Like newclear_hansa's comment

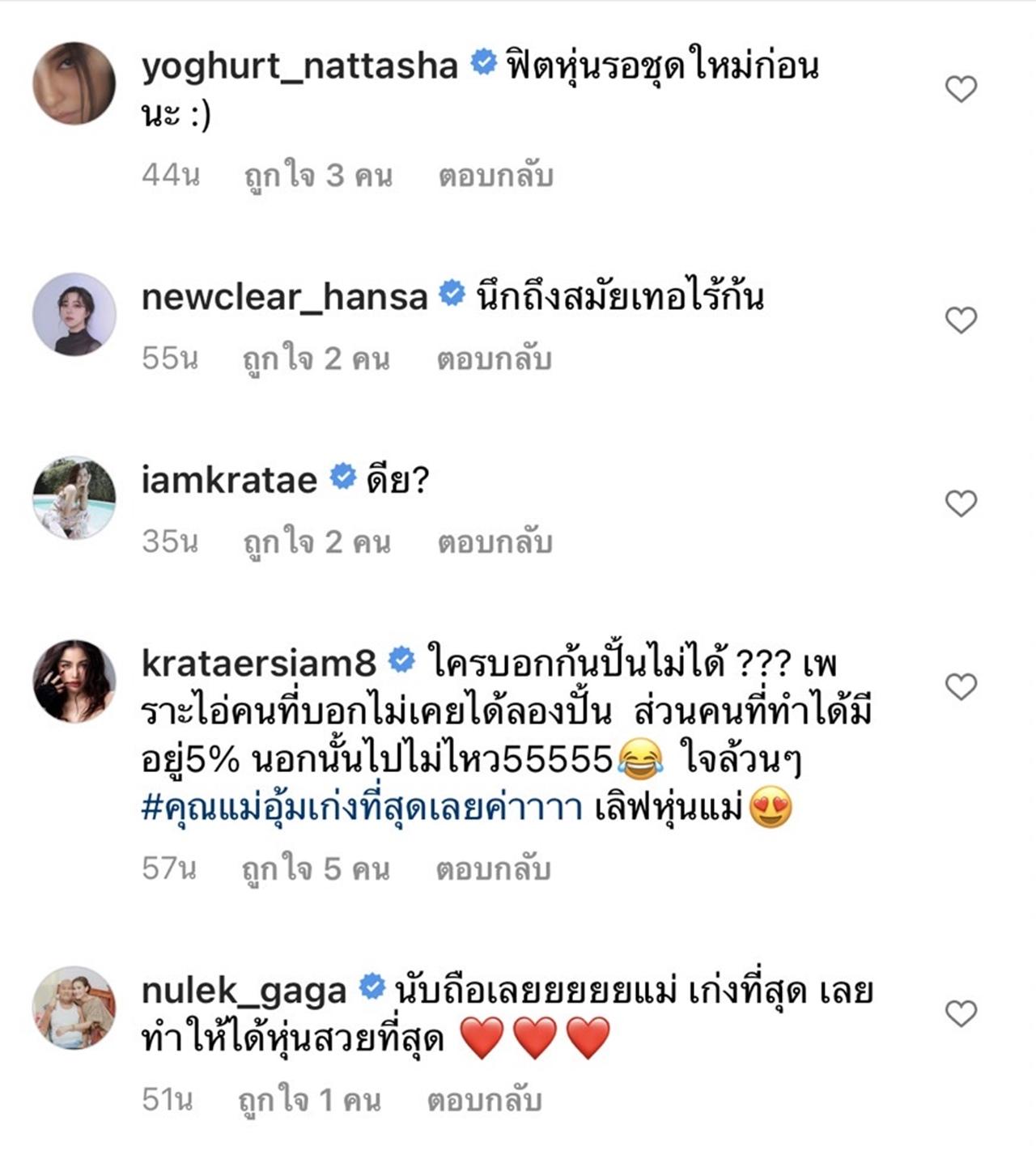[x=961, y=321]
